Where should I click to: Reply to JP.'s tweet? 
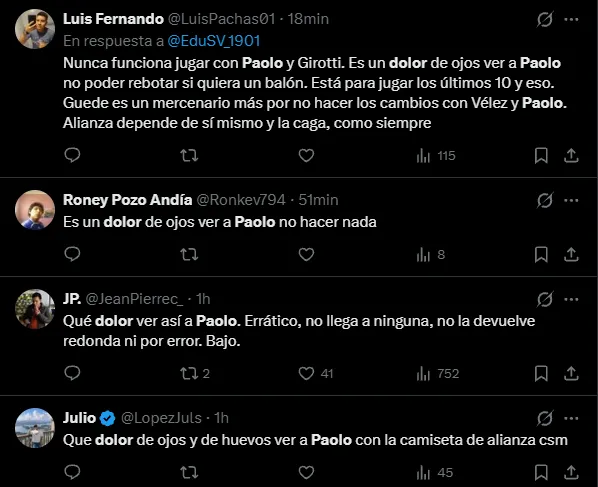click(72, 373)
